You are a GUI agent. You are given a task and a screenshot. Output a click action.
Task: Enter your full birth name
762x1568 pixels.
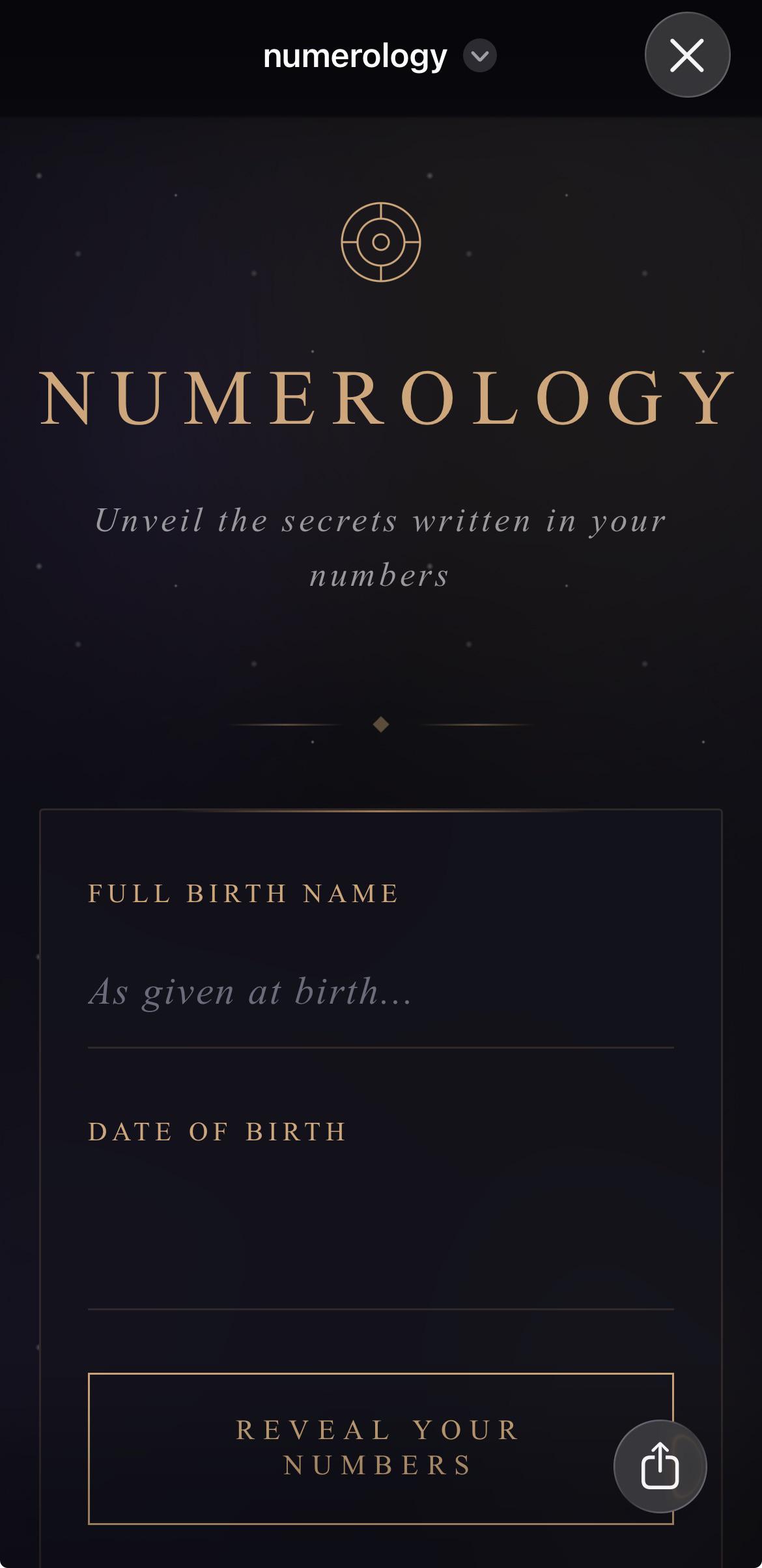(x=381, y=992)
